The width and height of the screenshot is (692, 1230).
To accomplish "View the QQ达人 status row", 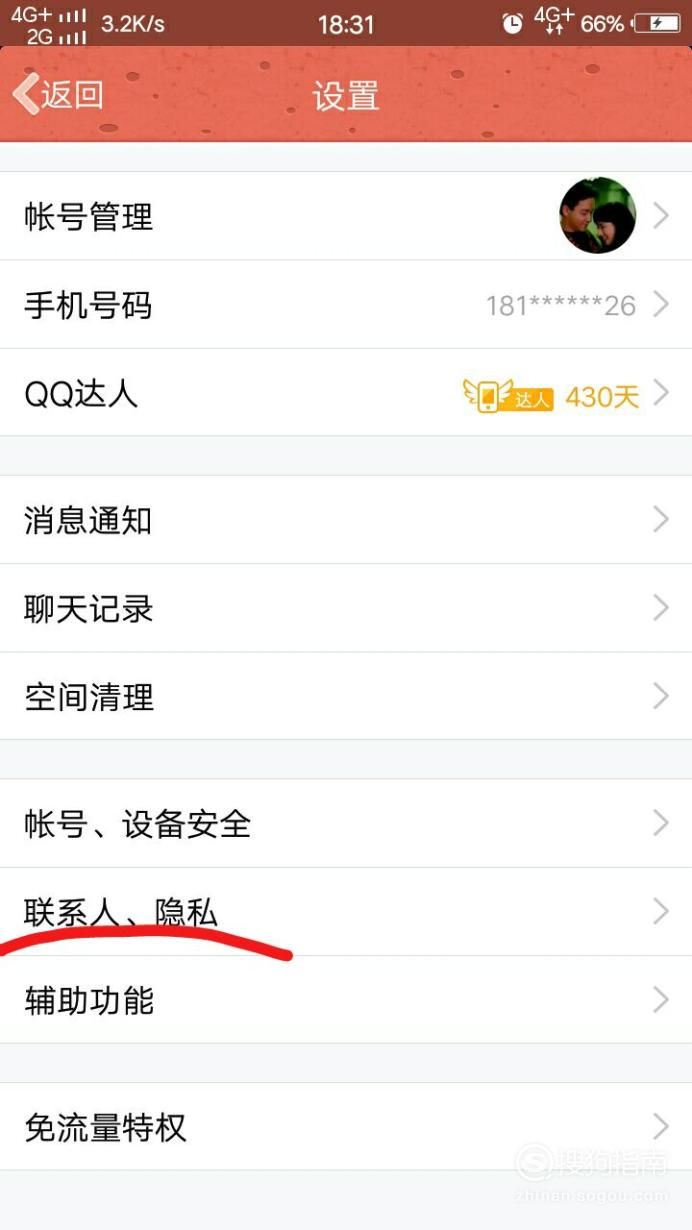I will pos(346,393).
